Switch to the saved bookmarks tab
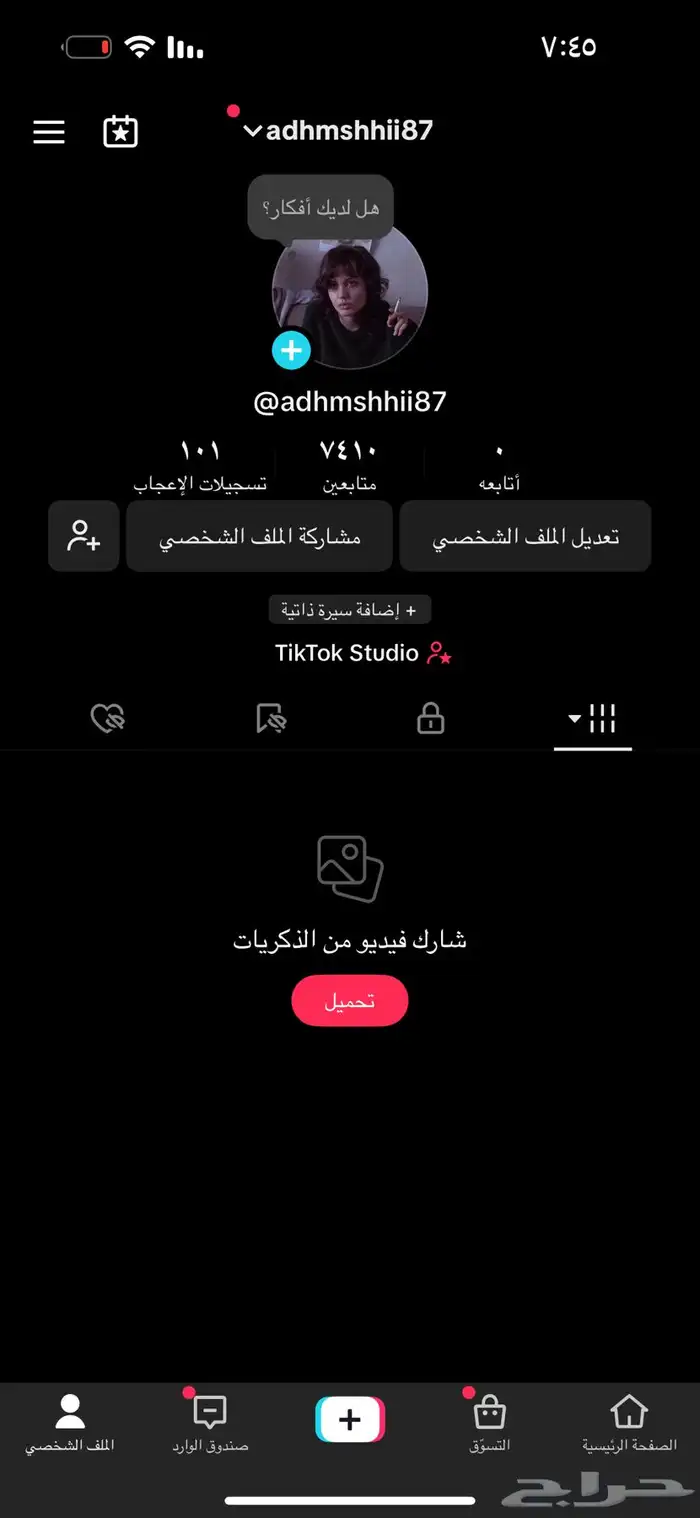 pos(270,718)
